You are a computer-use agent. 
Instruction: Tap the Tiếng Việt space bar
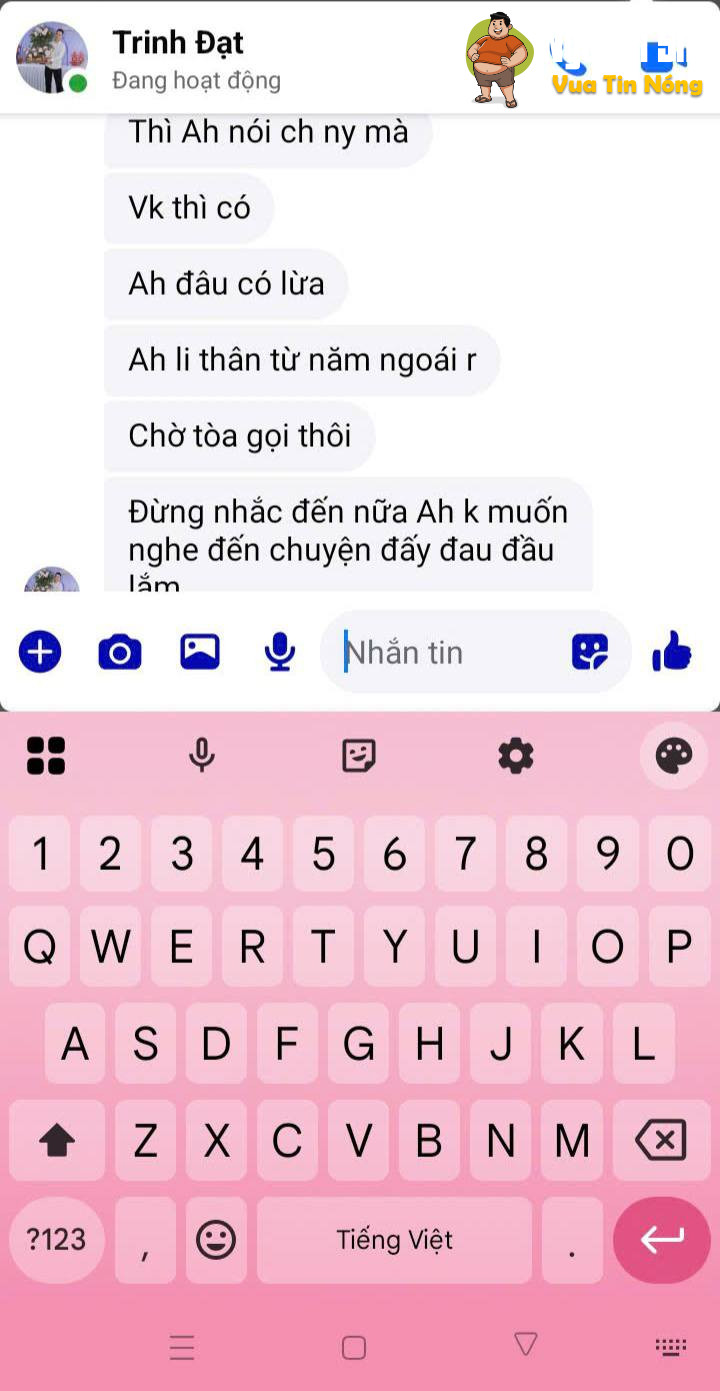point(394,1240)
